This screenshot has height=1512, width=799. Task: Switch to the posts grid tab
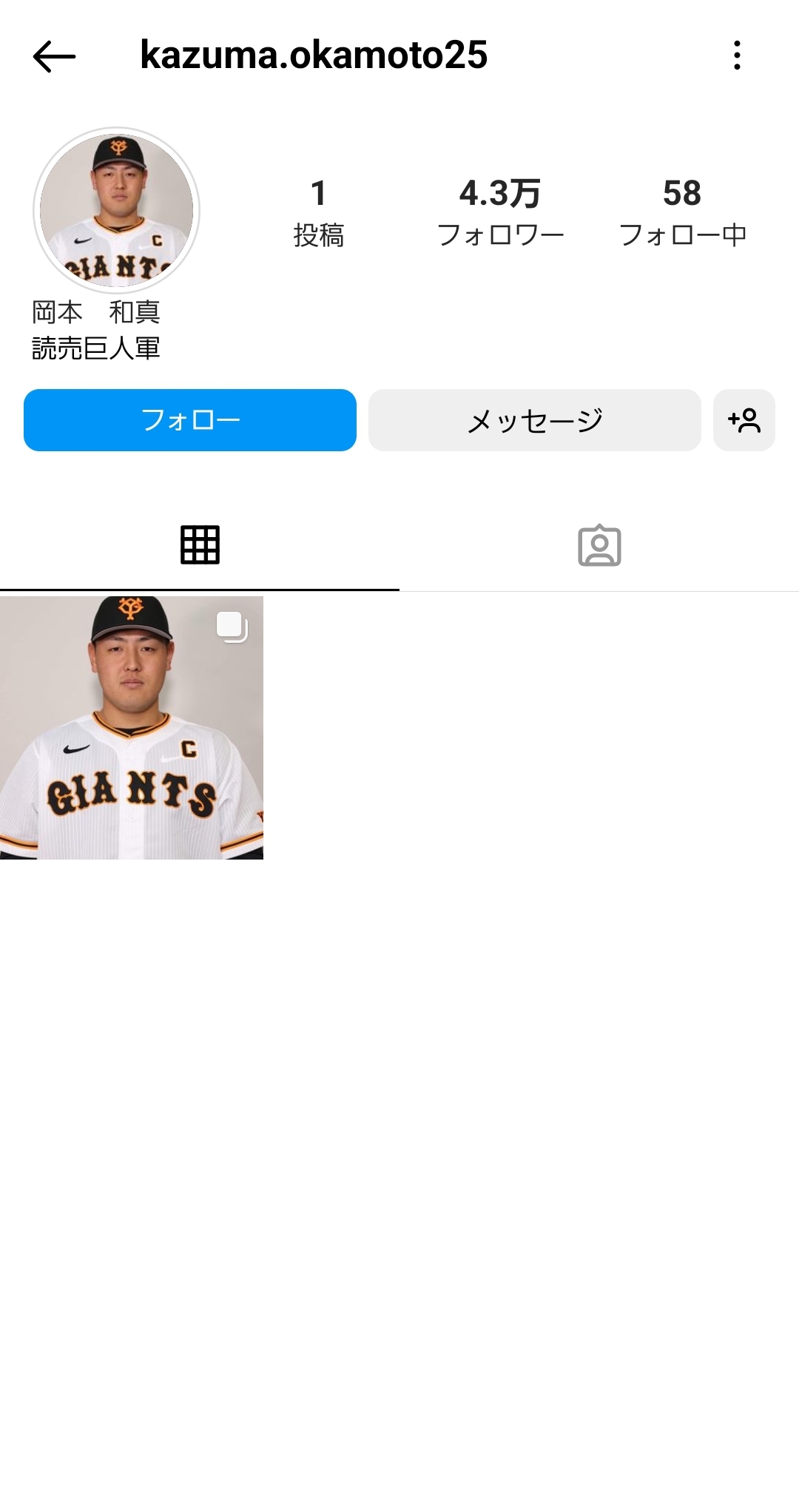pyautogui.click(x=200, y=546)
